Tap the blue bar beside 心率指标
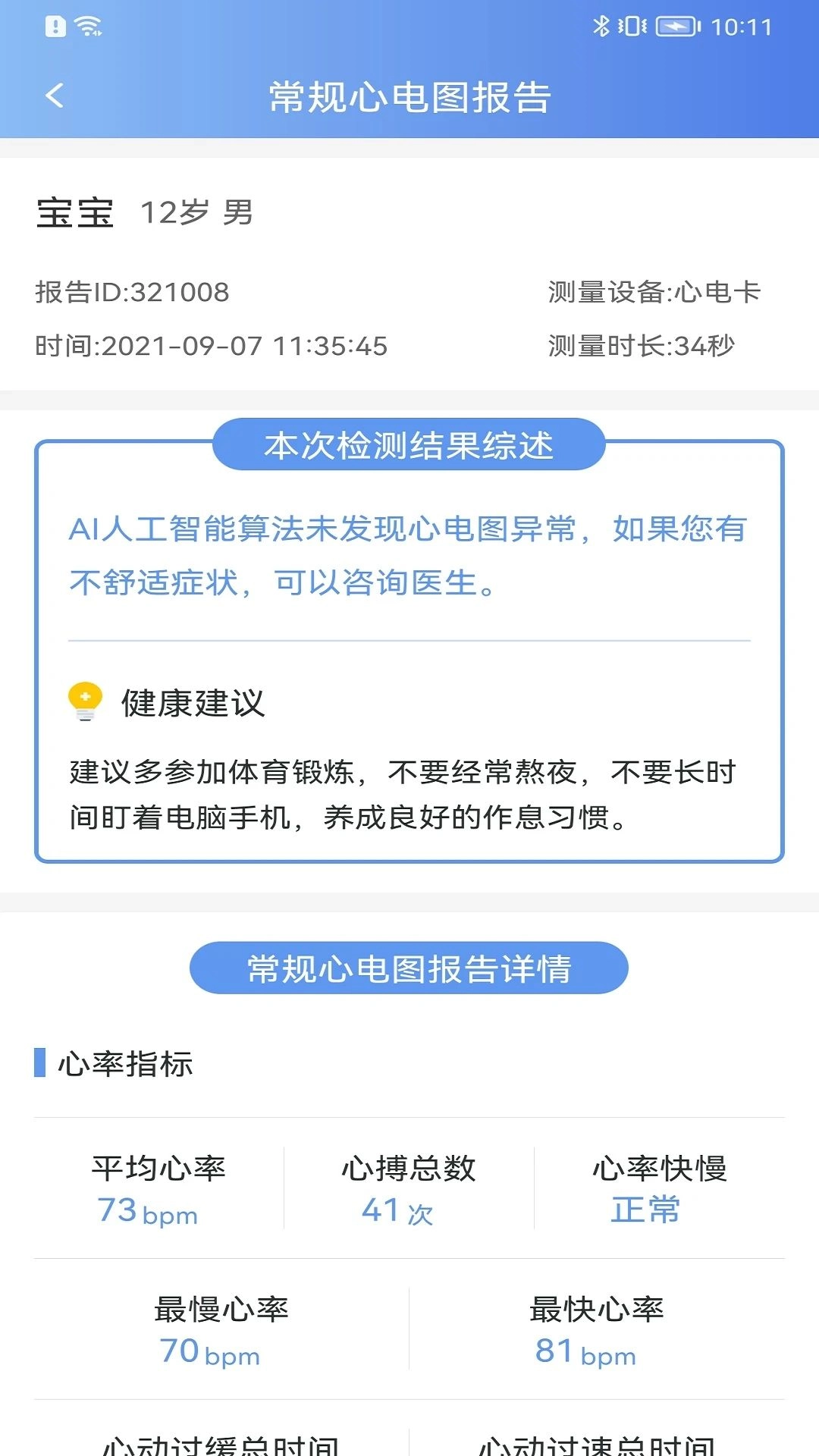The height and width of the screenshot is (1456, 819). [39, 1065]
